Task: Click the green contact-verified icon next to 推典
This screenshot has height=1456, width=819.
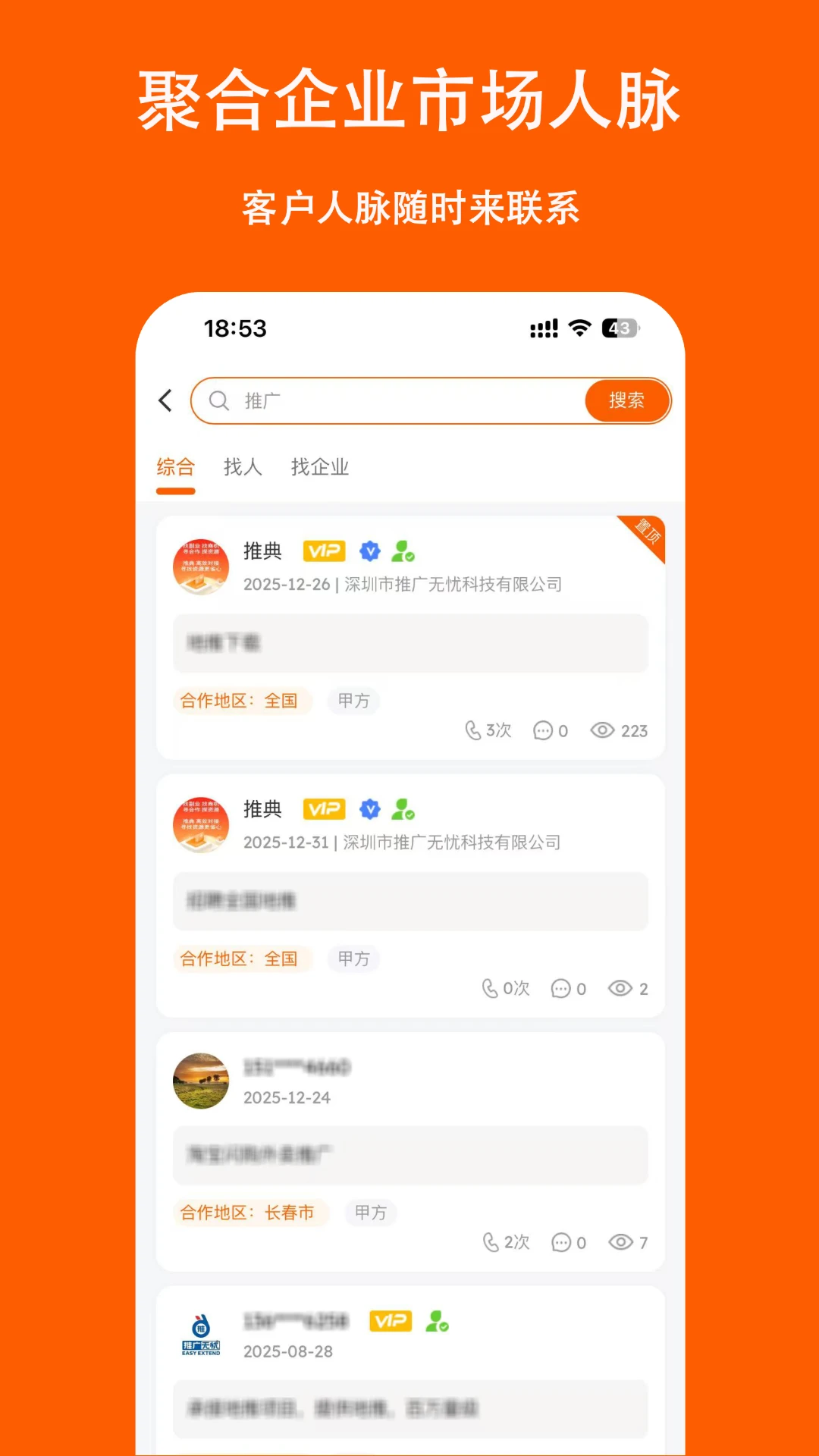Action: (x=404, y=551)
